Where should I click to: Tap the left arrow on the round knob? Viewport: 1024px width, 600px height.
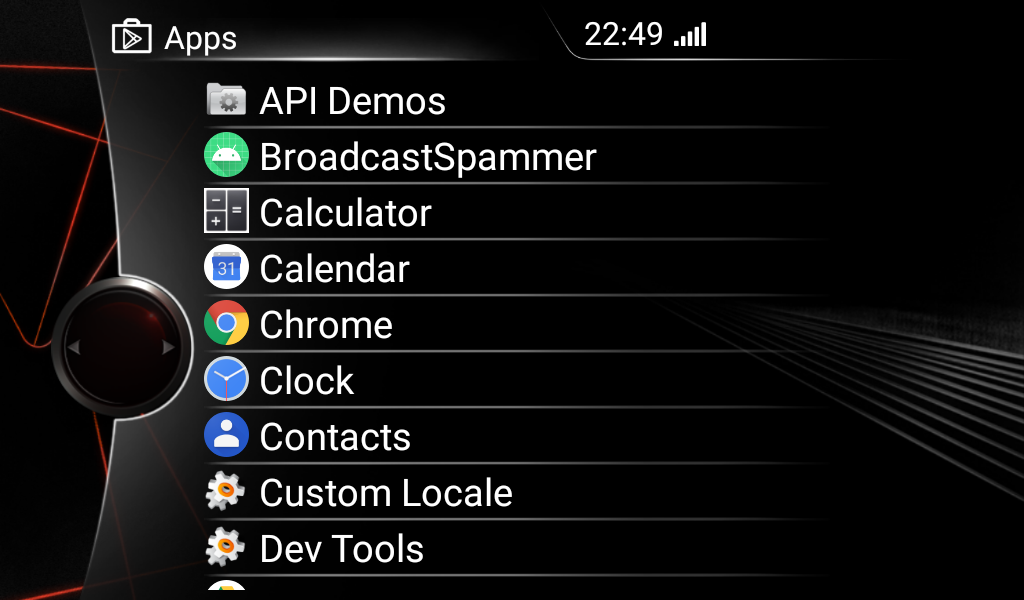(73, 347)
